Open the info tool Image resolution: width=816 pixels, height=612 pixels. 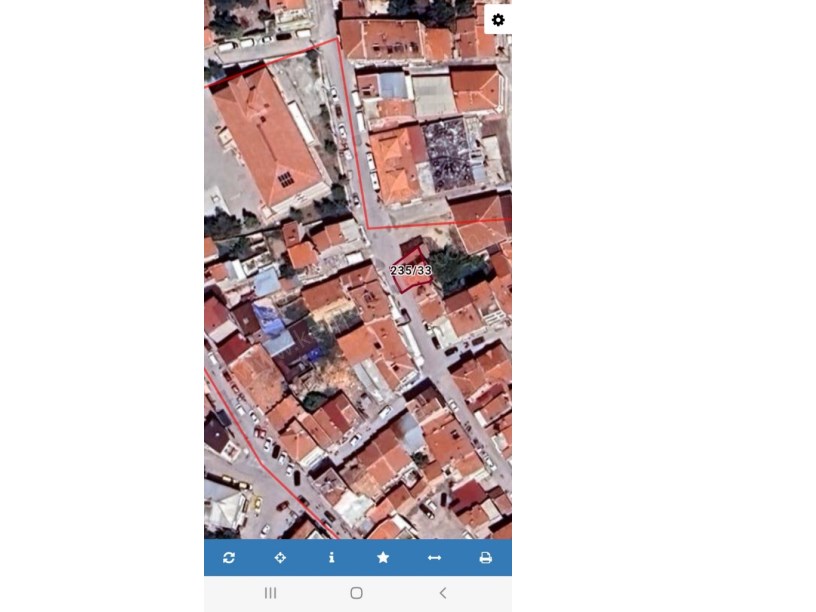[x=332, y=558]
